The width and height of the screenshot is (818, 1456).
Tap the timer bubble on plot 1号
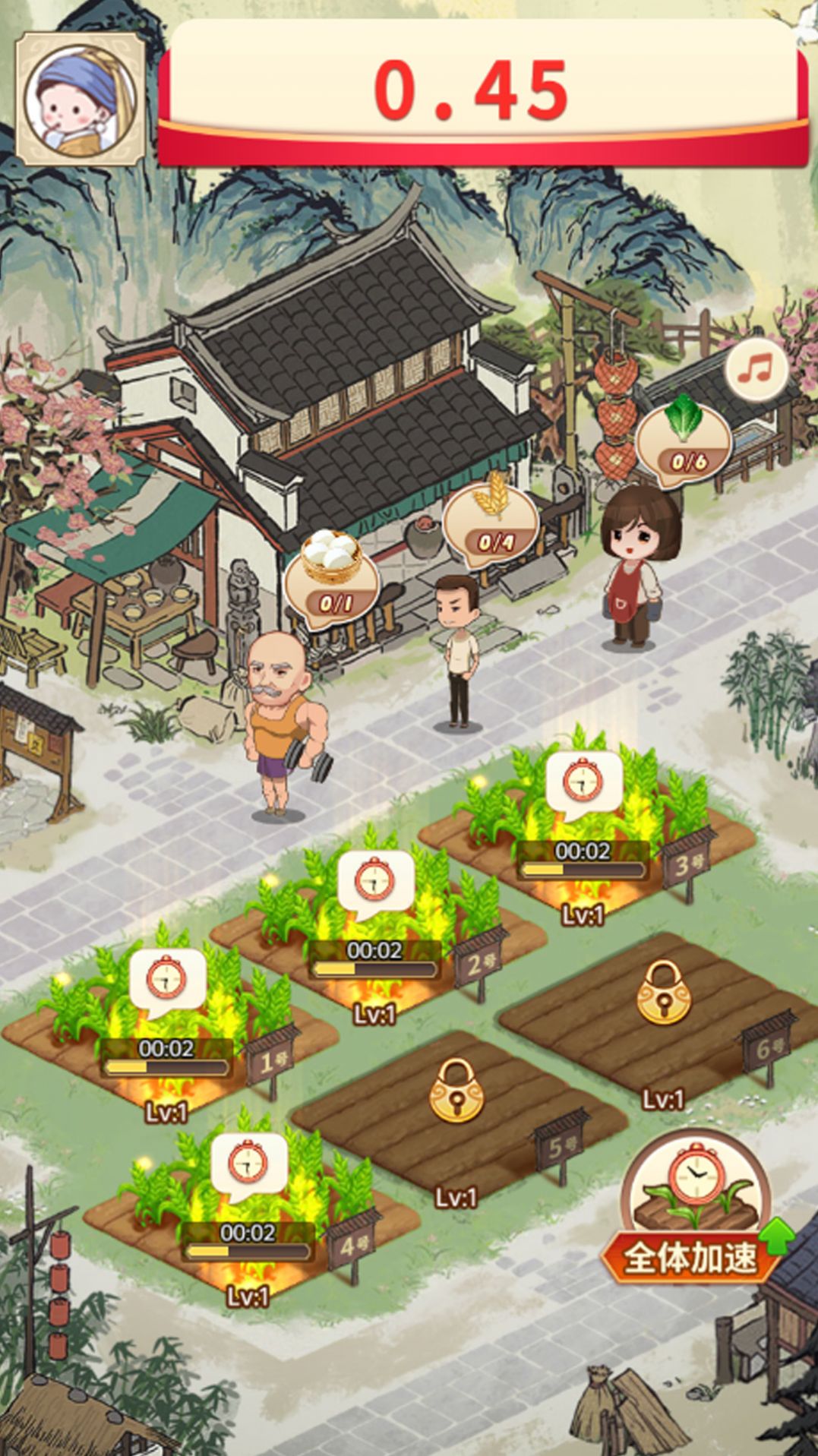coord(167,978)
